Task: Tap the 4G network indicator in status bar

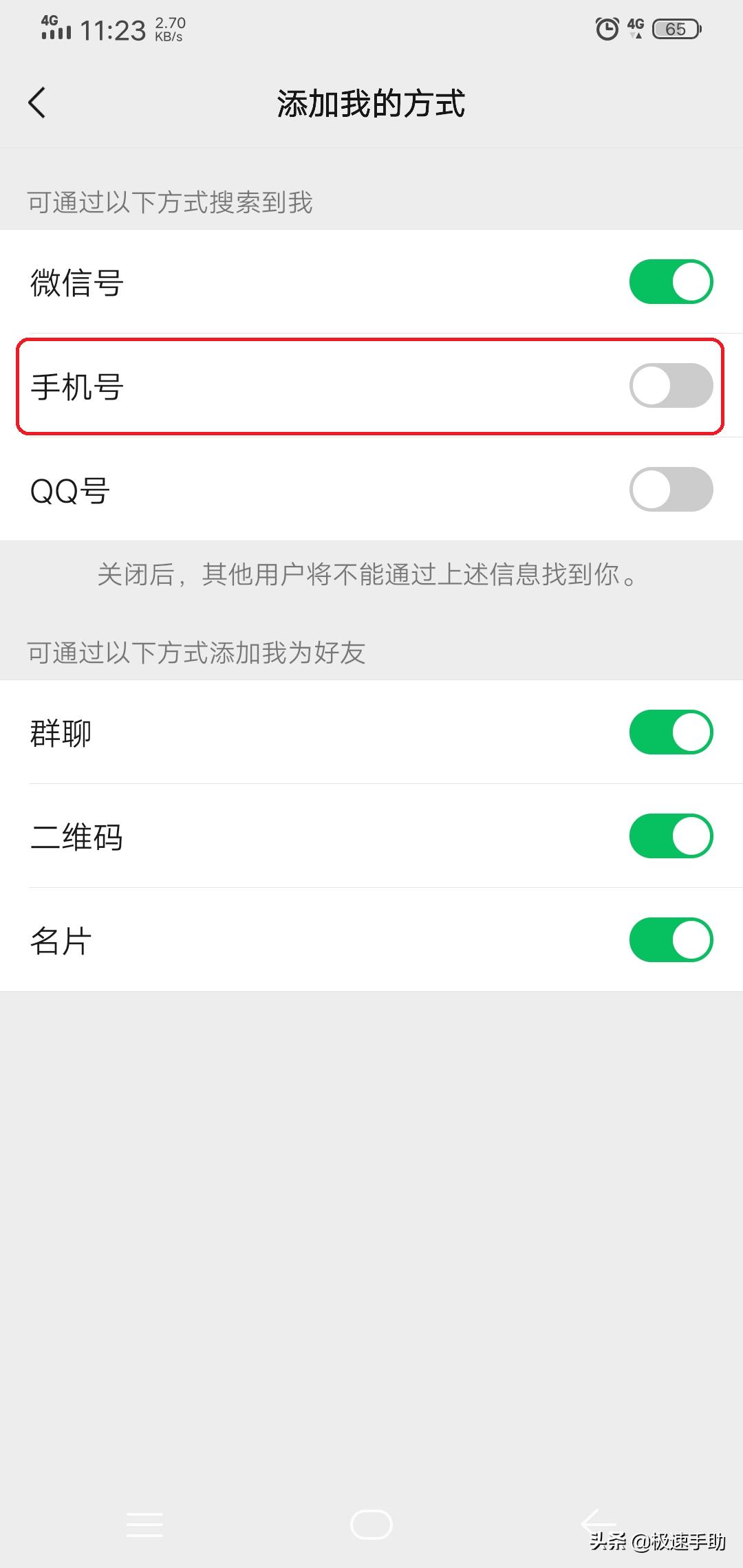Action: [633, 26]
